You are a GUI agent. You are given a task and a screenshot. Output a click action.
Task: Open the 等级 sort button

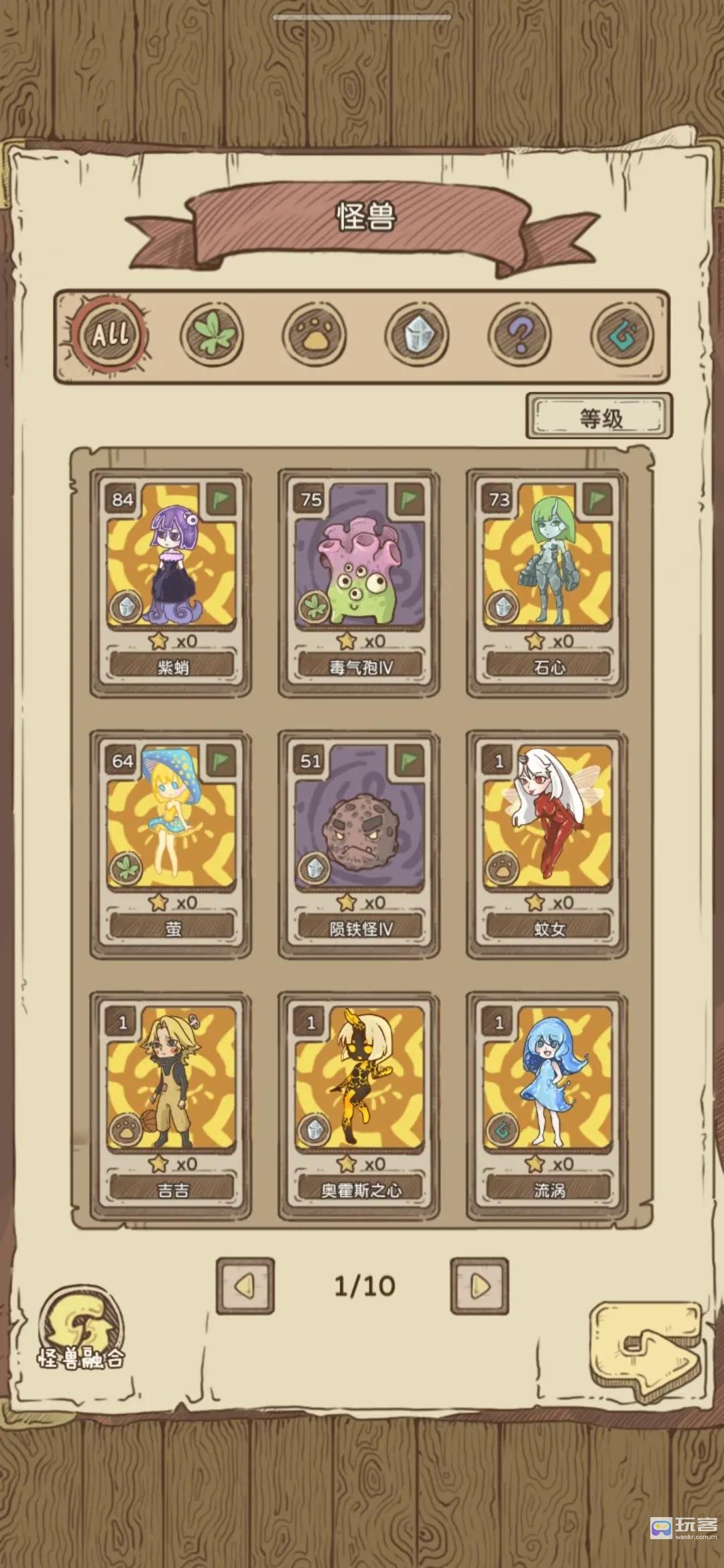click(600, 417)
